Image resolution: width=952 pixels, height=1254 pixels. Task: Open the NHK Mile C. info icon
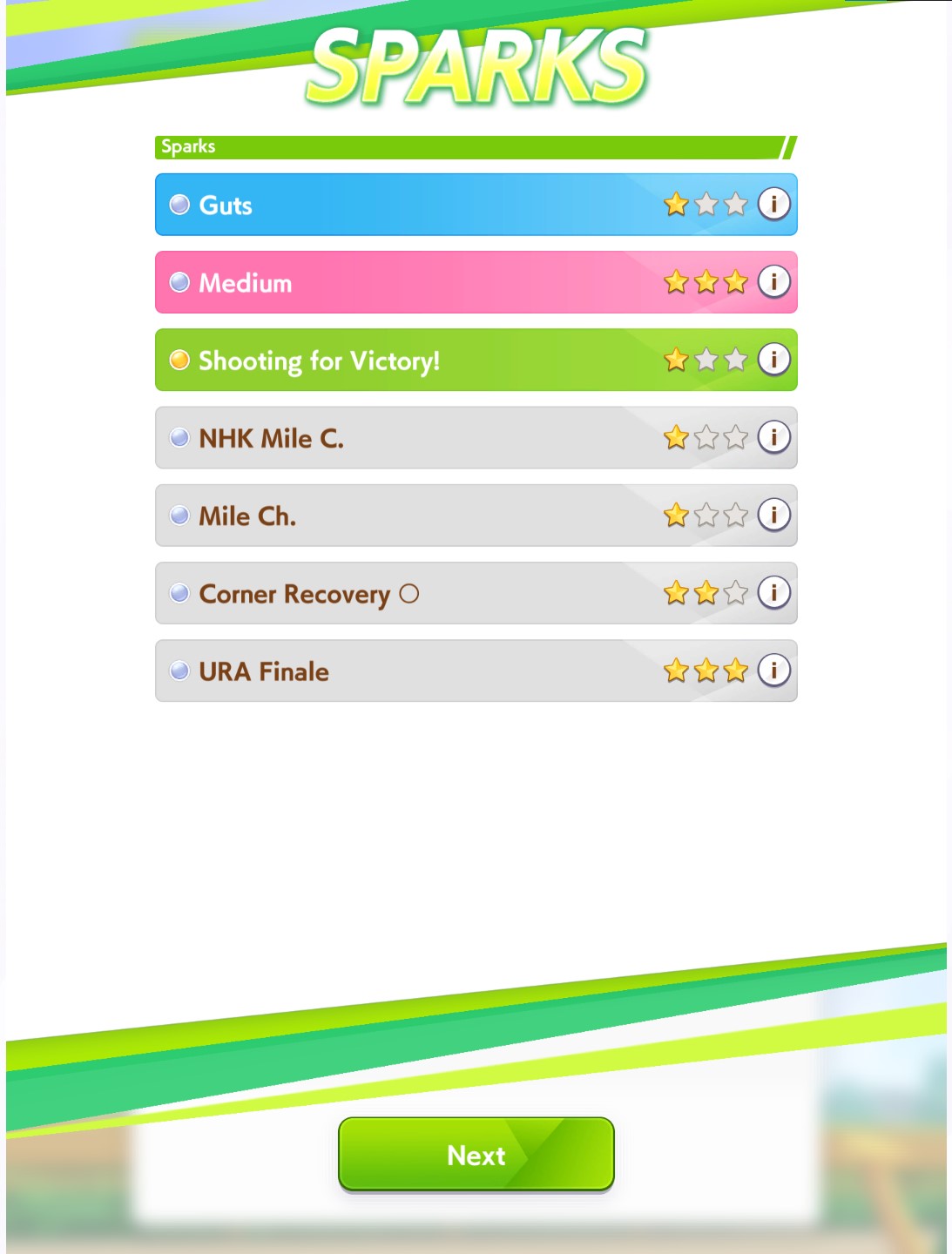click(773, 437)
